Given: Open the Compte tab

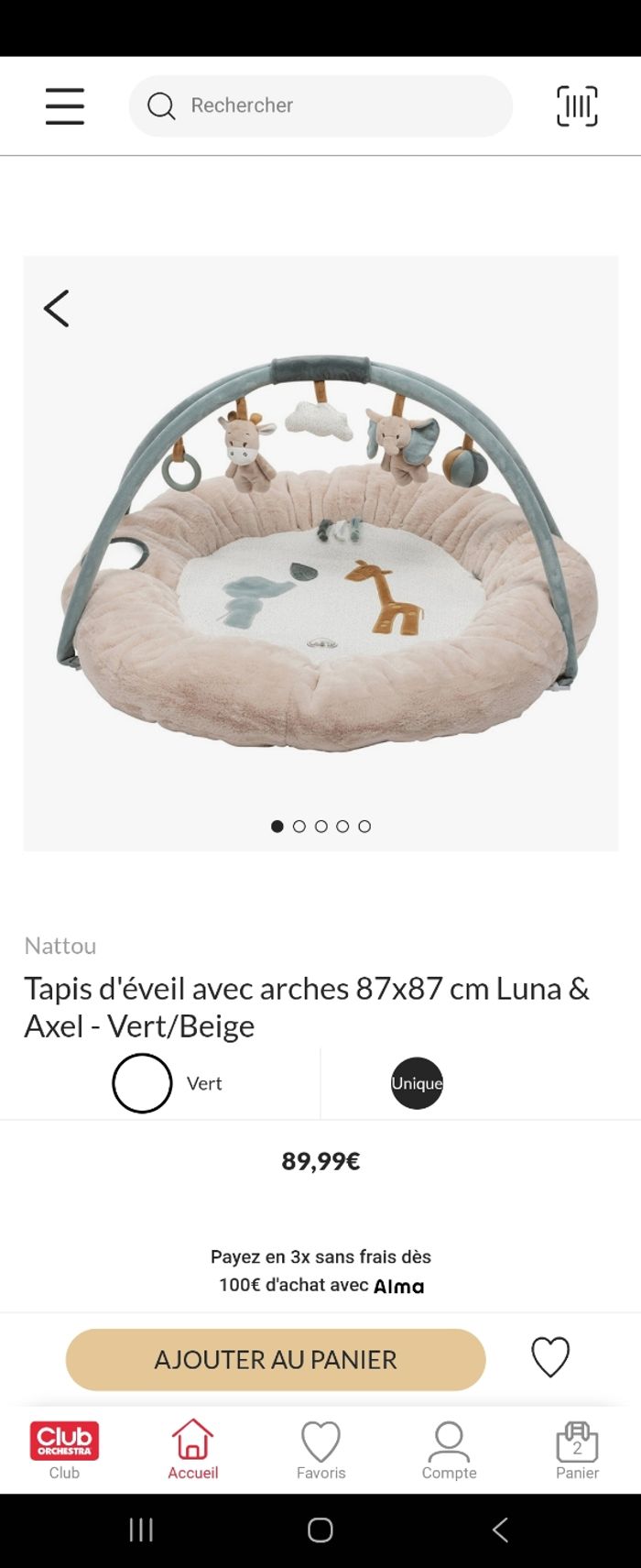Looking at the screenshot, I should [x=449, y=1450].
